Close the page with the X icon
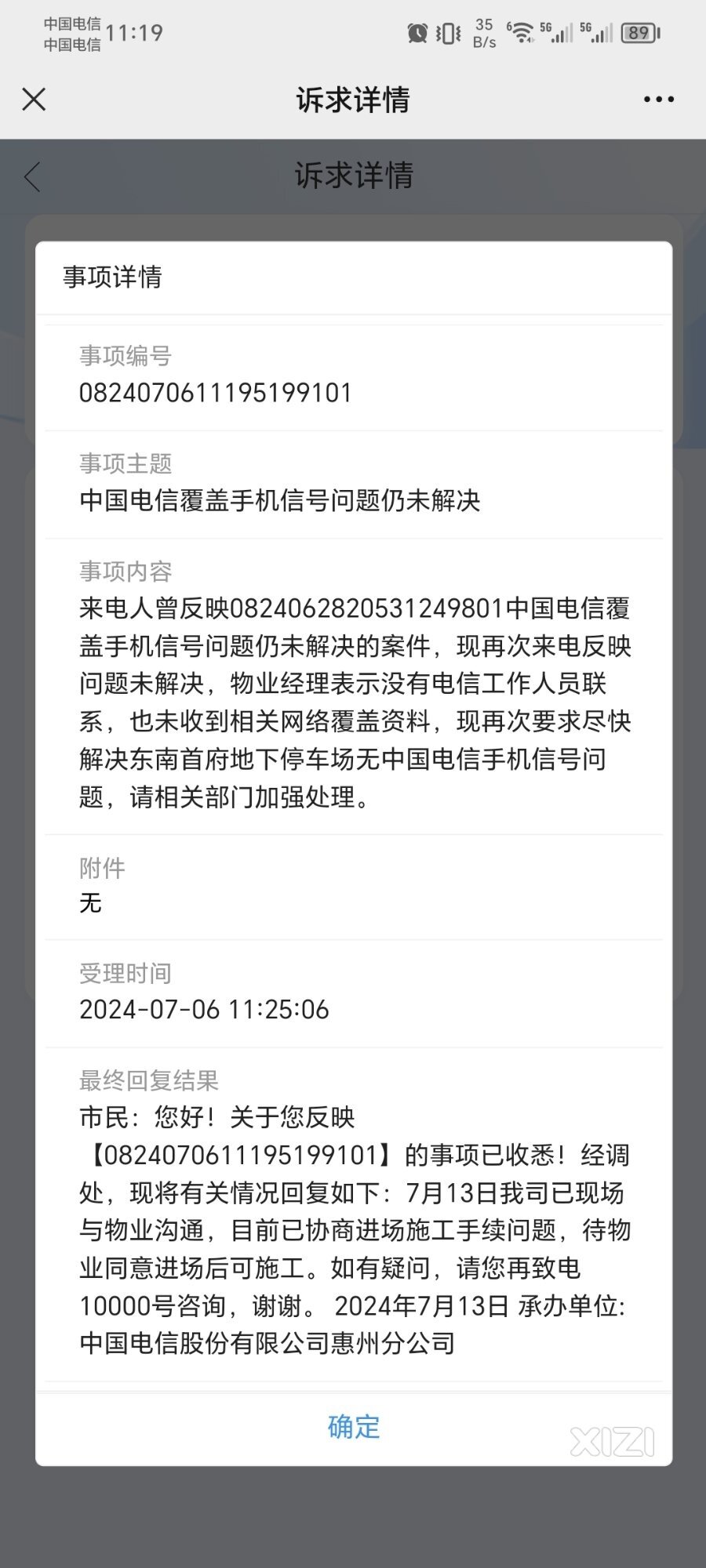 pos(34,100)
